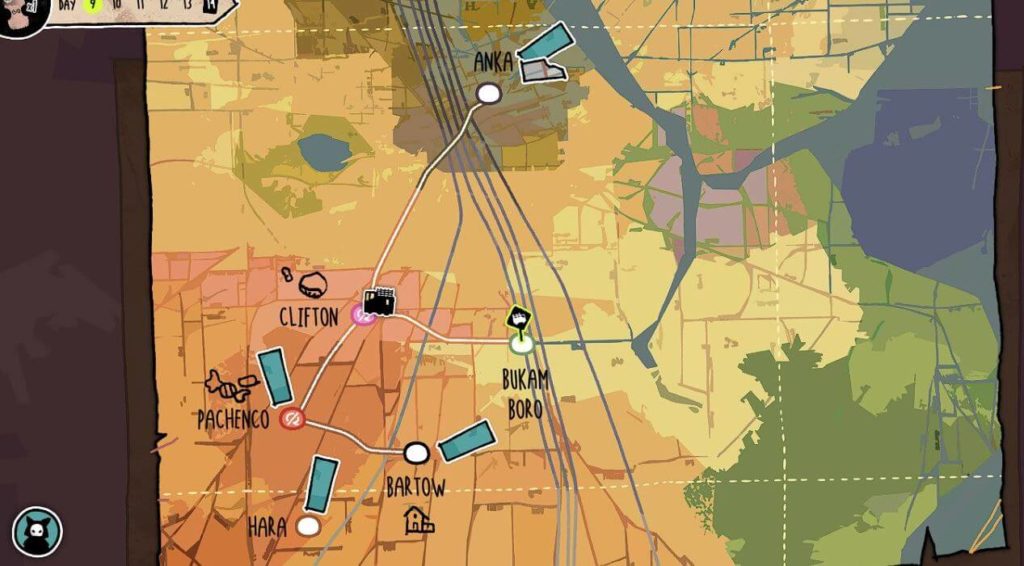
Task: Select the Anka town node
Action: 488,94
